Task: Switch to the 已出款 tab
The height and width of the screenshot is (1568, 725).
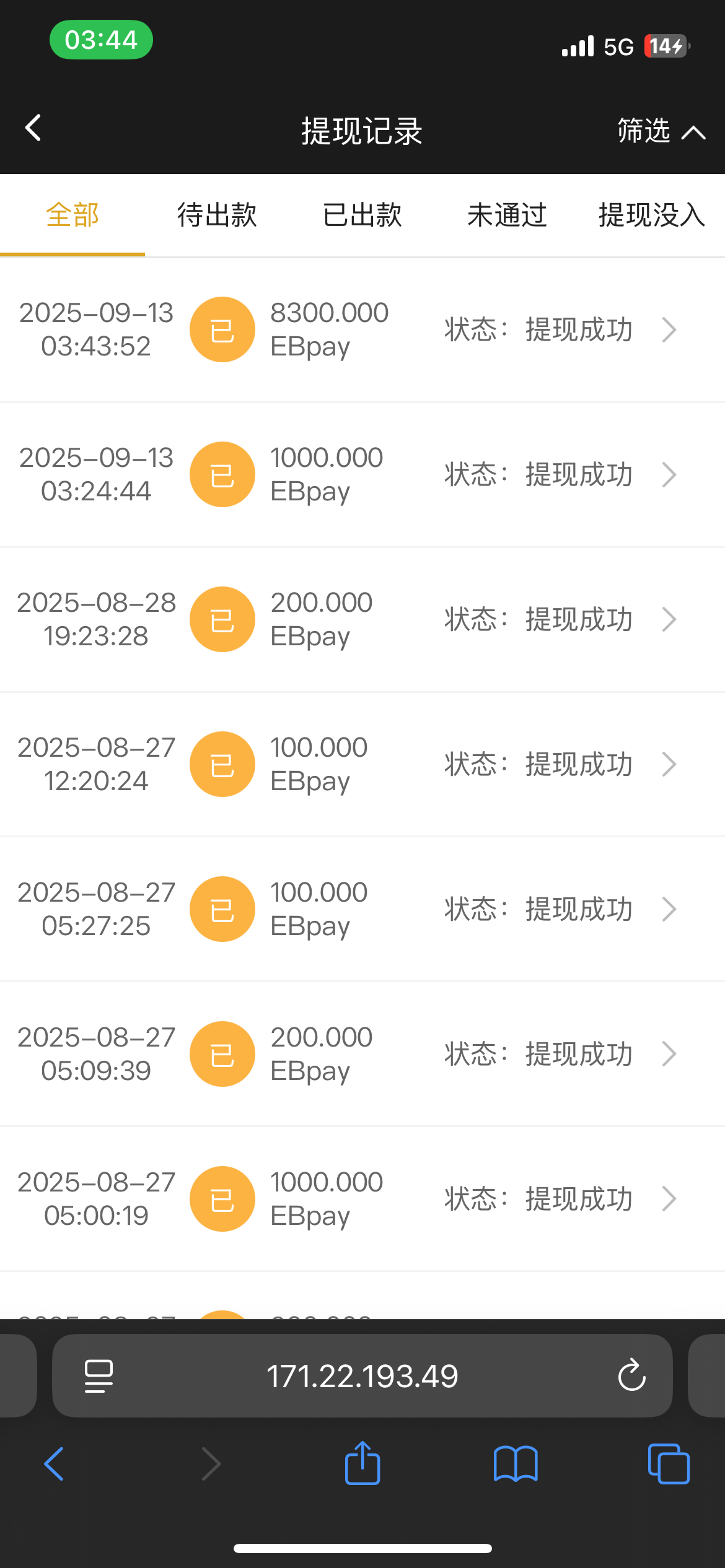Action: (x=362, y=216)
